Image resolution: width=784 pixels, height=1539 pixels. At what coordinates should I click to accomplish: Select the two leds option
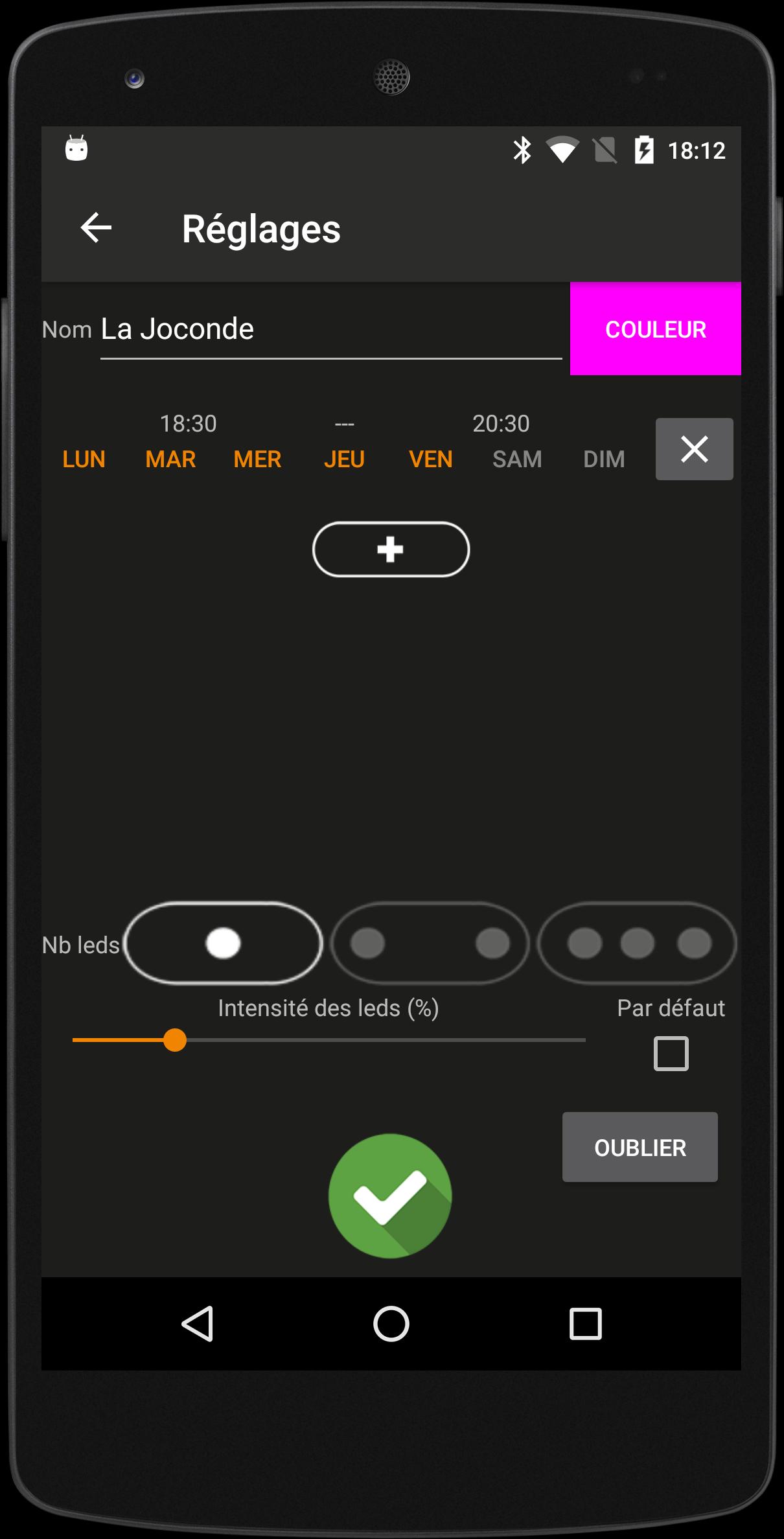pos(430,943)
